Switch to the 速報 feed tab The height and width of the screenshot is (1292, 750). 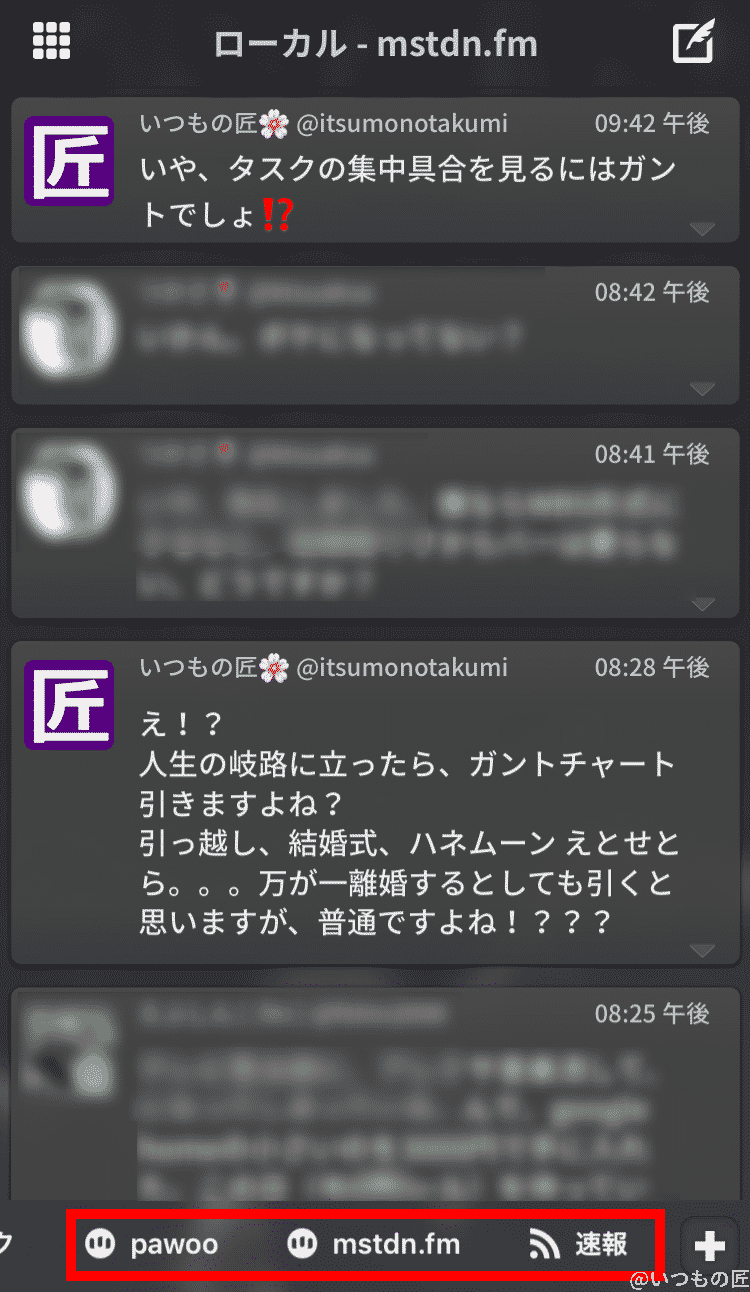578,1244
